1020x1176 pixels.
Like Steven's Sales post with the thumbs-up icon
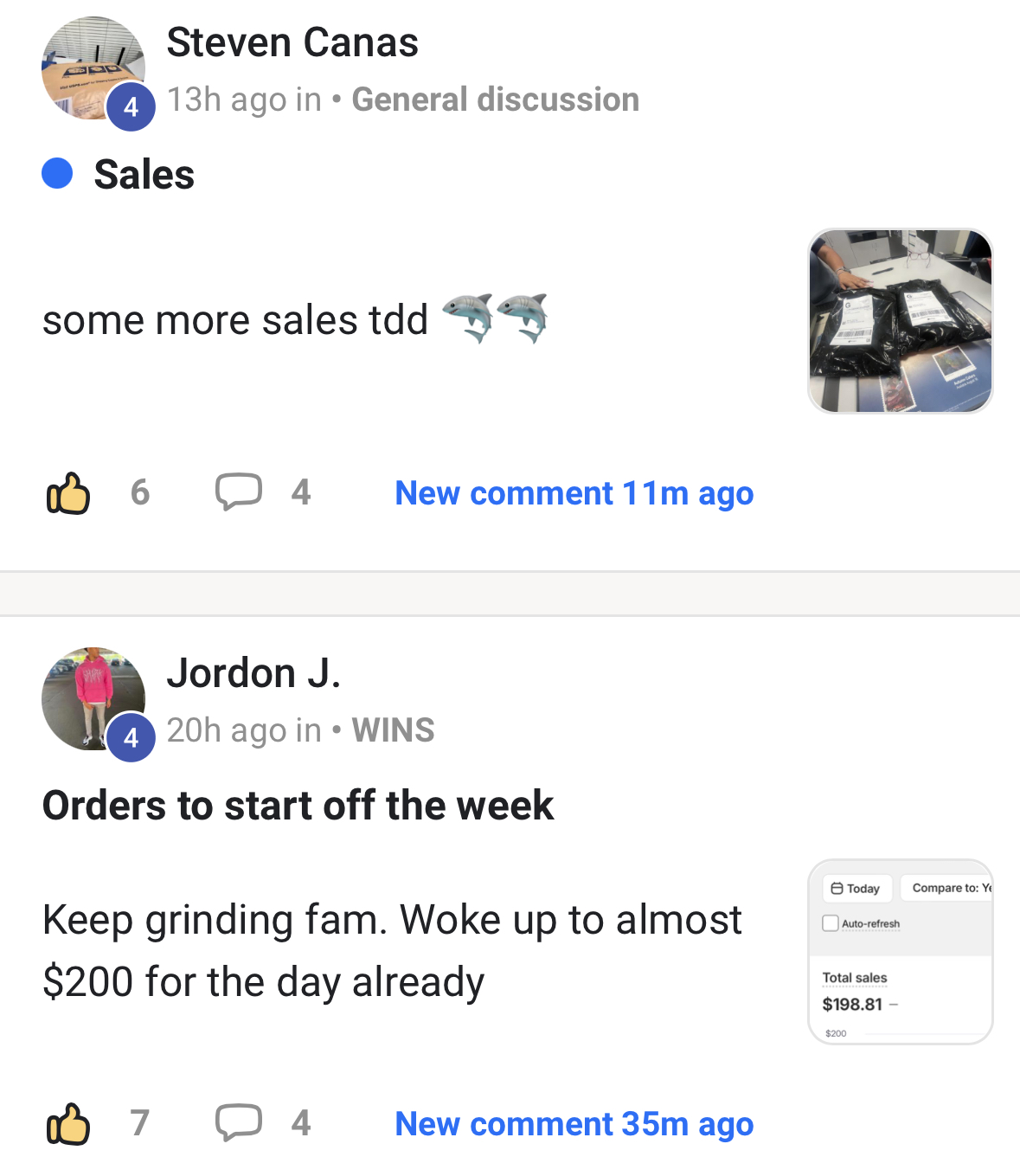click(68, 492)
